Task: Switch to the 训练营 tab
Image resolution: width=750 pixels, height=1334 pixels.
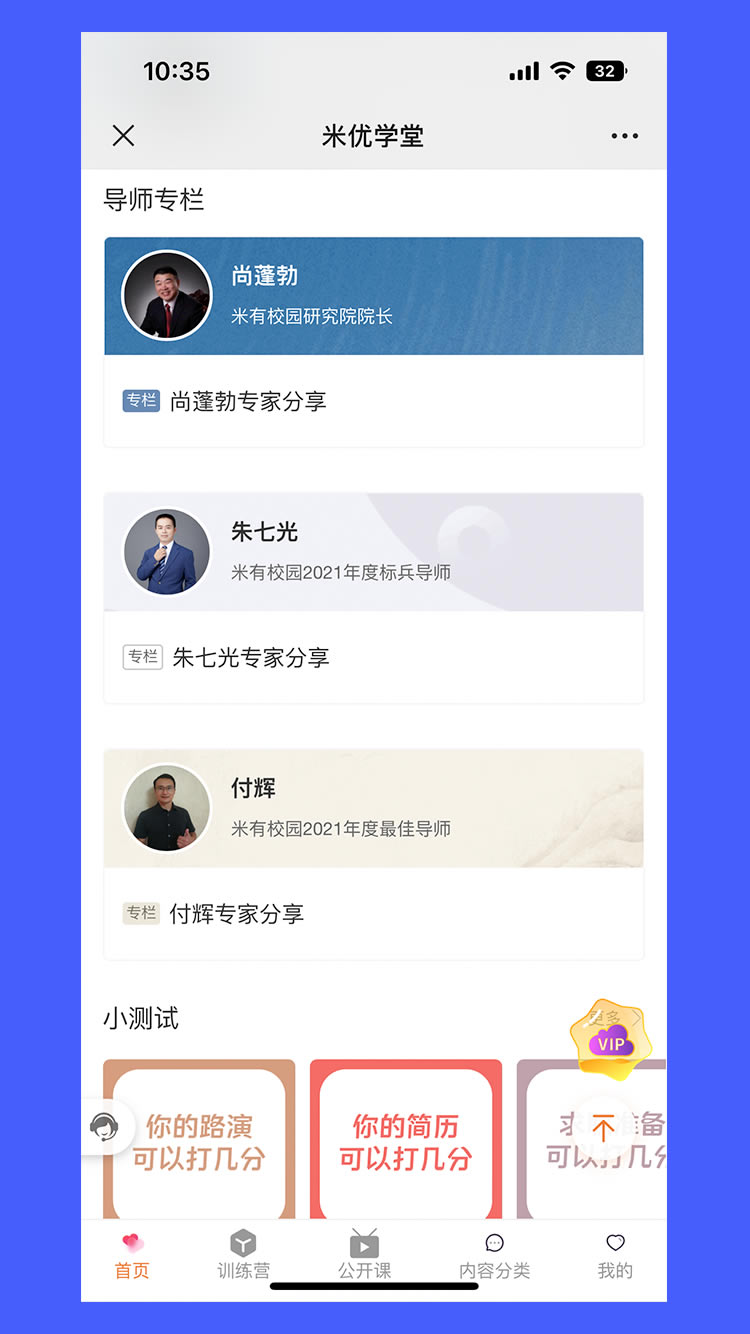Action: coord(243,1256)
